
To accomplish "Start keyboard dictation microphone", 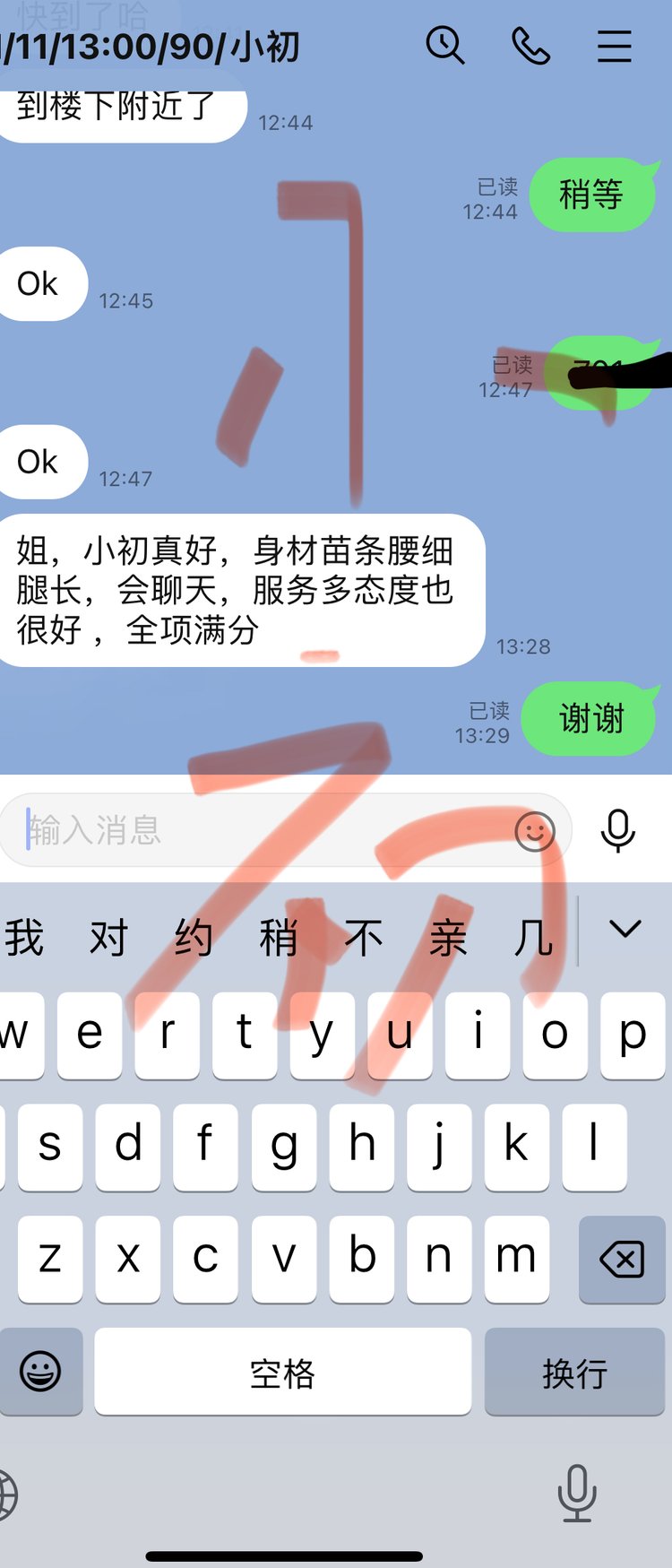I will click(x=576, y=1493).
